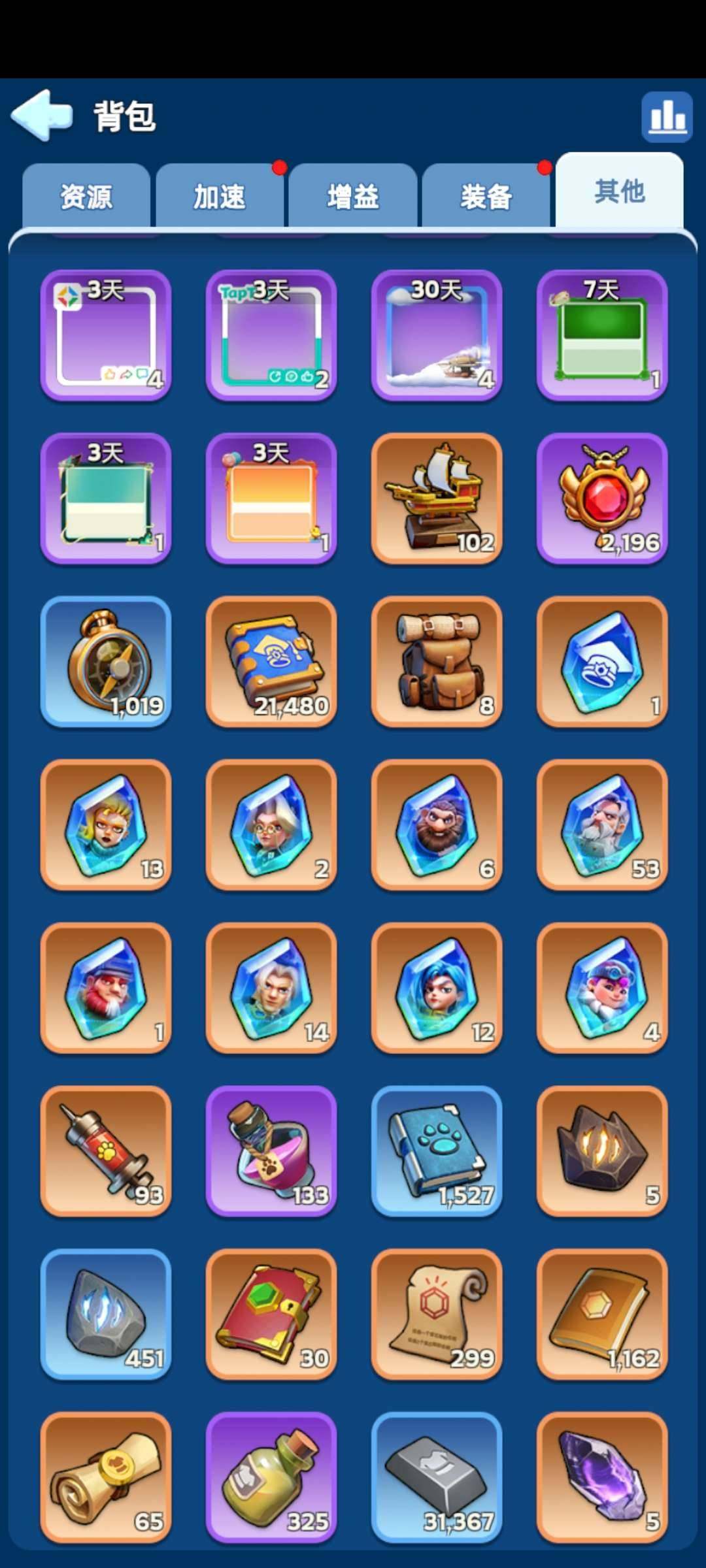Select the backpack item with count 8
This screenshot has width=706, height=1568.
point(437,662)
